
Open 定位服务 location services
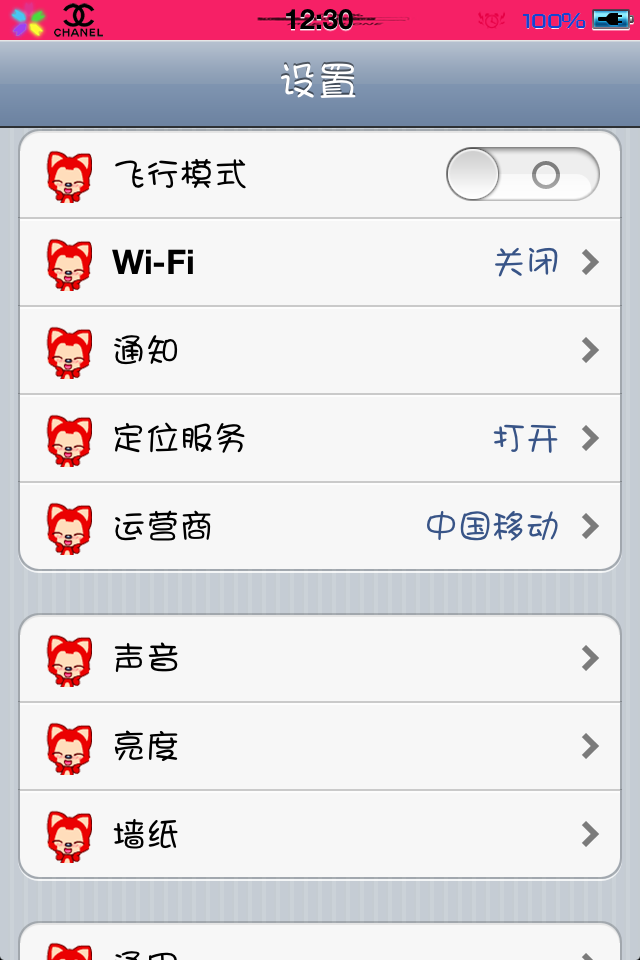[x=320, y=439]
